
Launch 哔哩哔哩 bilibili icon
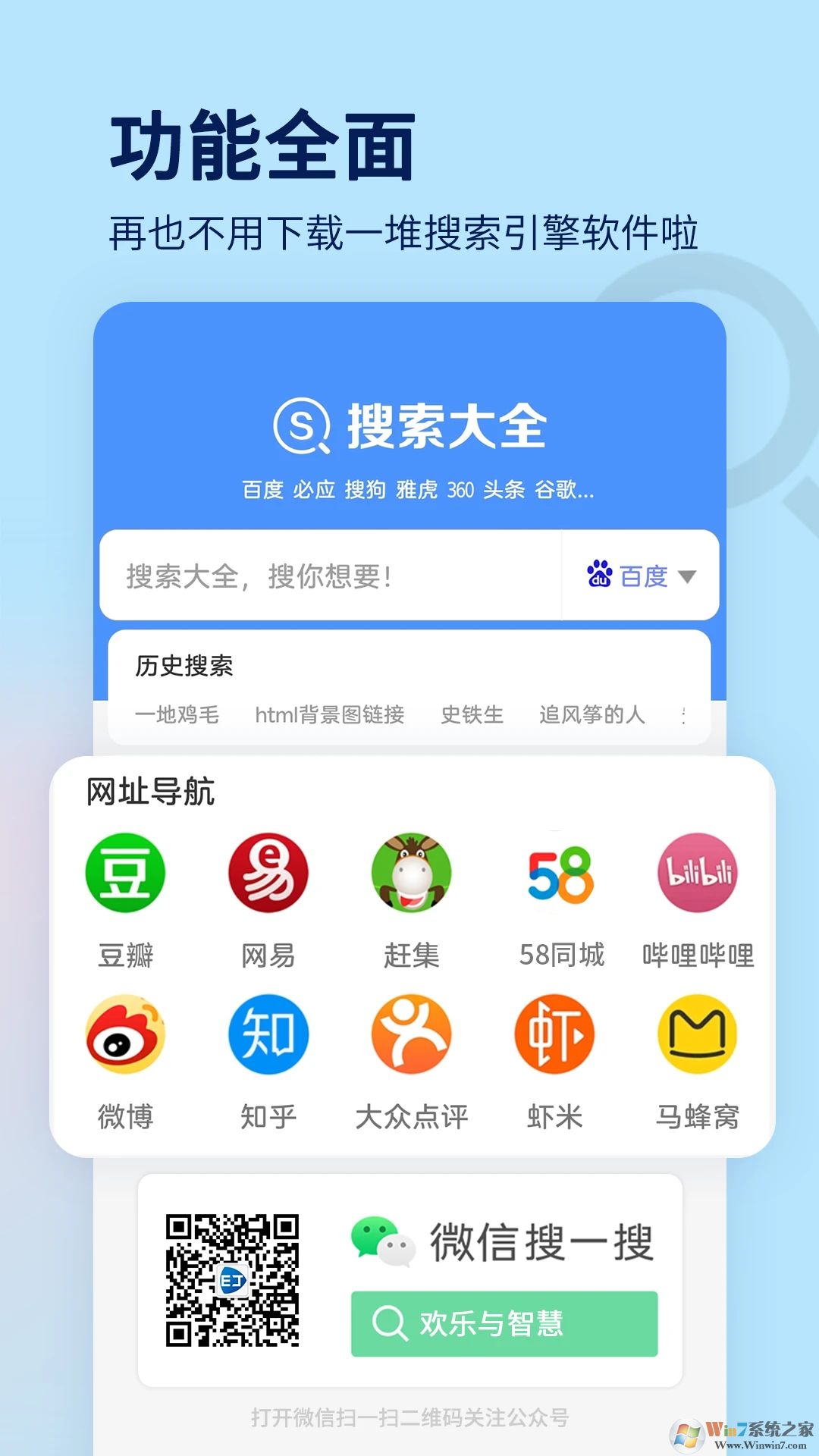pos(696,872)
